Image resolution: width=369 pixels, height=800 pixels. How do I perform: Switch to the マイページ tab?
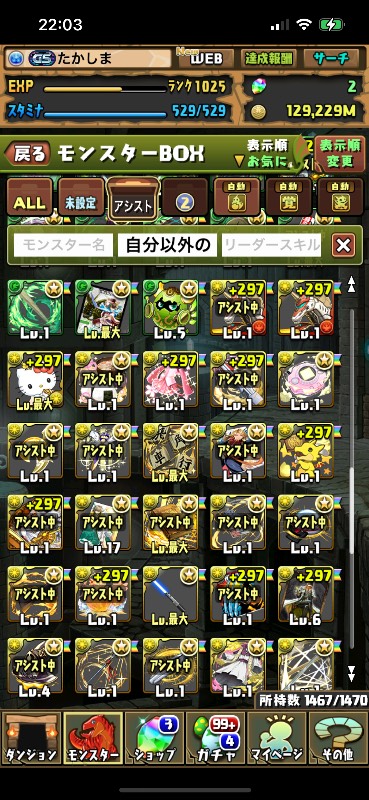(x=277, y=738)
